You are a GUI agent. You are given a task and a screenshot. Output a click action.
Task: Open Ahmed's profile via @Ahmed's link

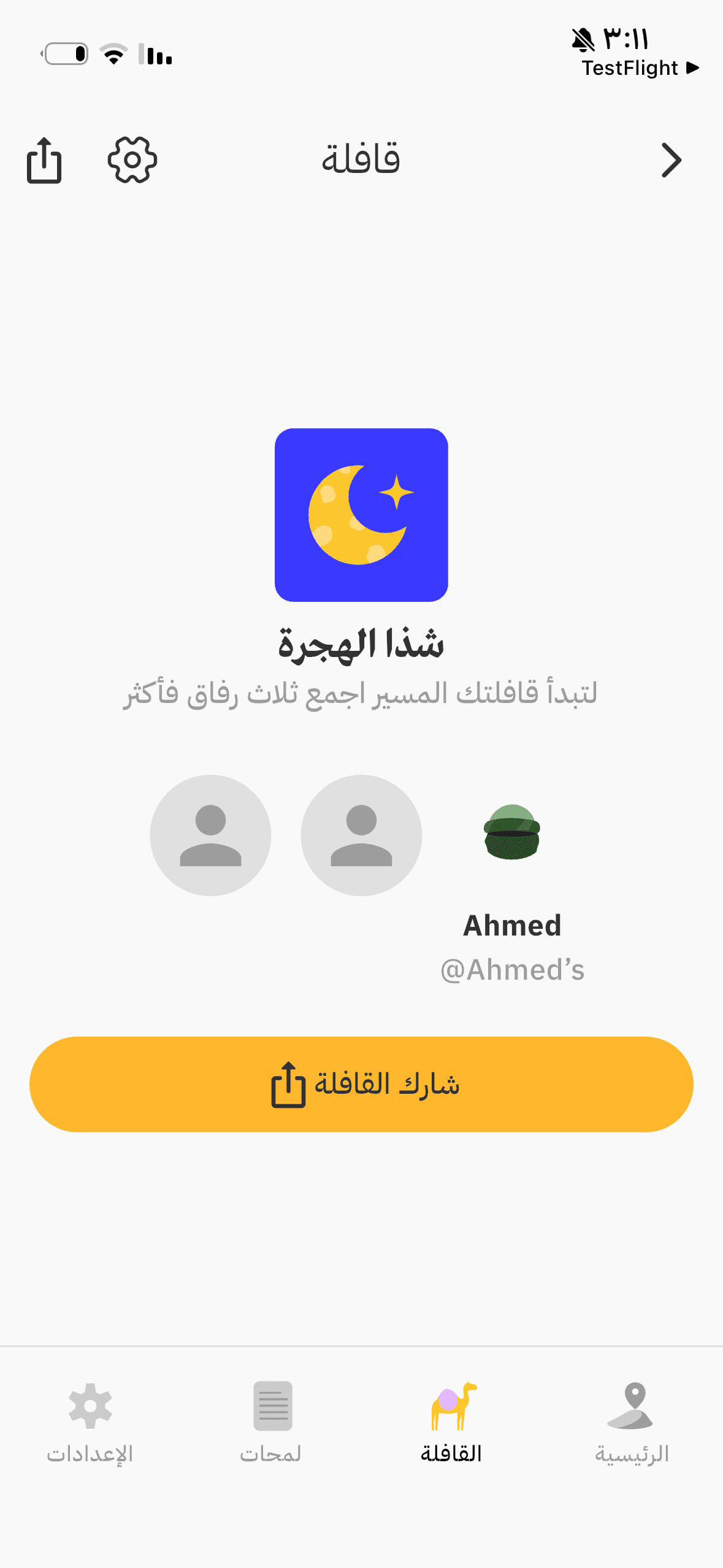513,969
